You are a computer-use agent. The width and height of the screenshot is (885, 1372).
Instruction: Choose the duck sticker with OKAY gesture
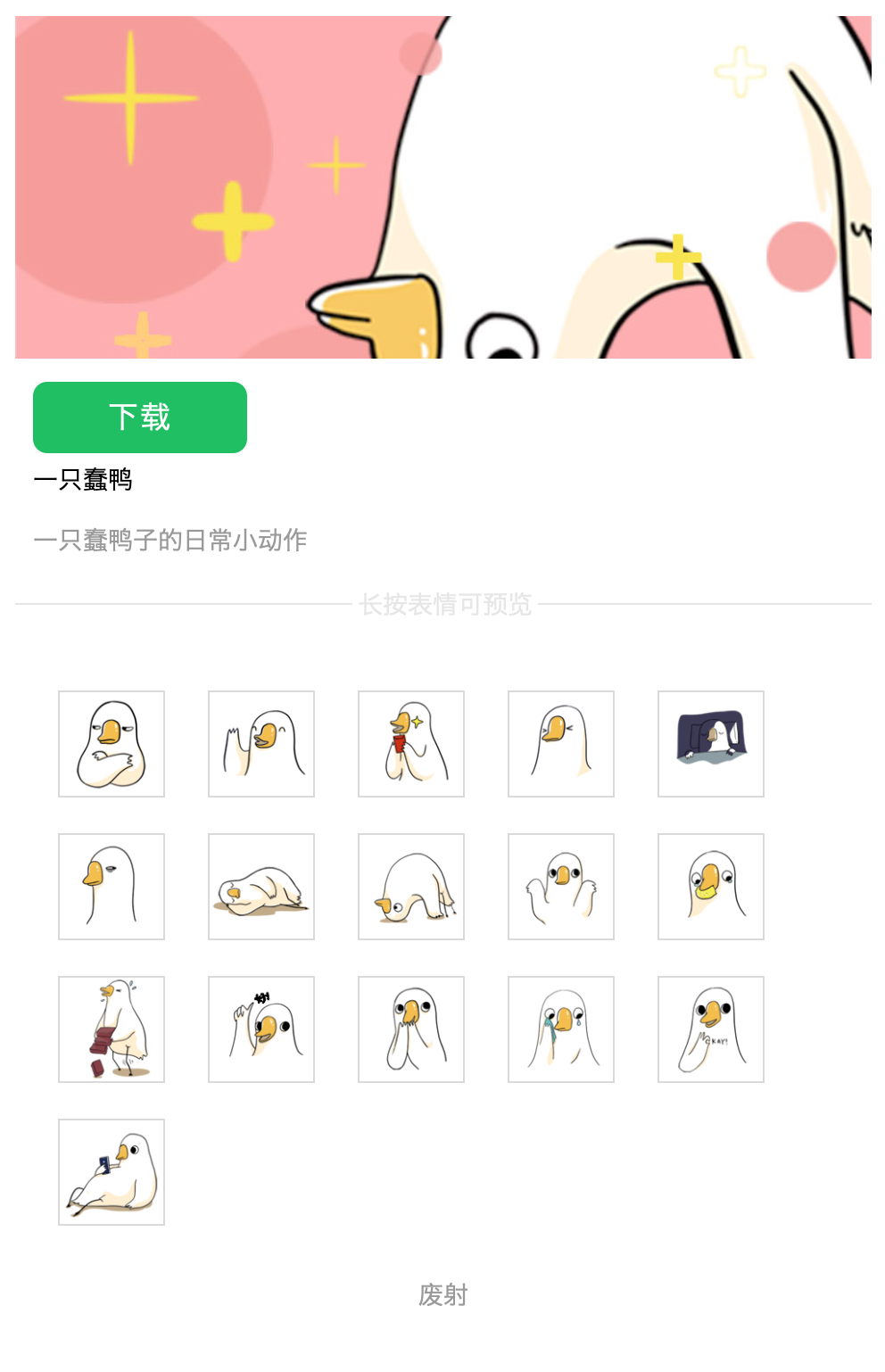pyautogui.click(x=711, y=1029)
